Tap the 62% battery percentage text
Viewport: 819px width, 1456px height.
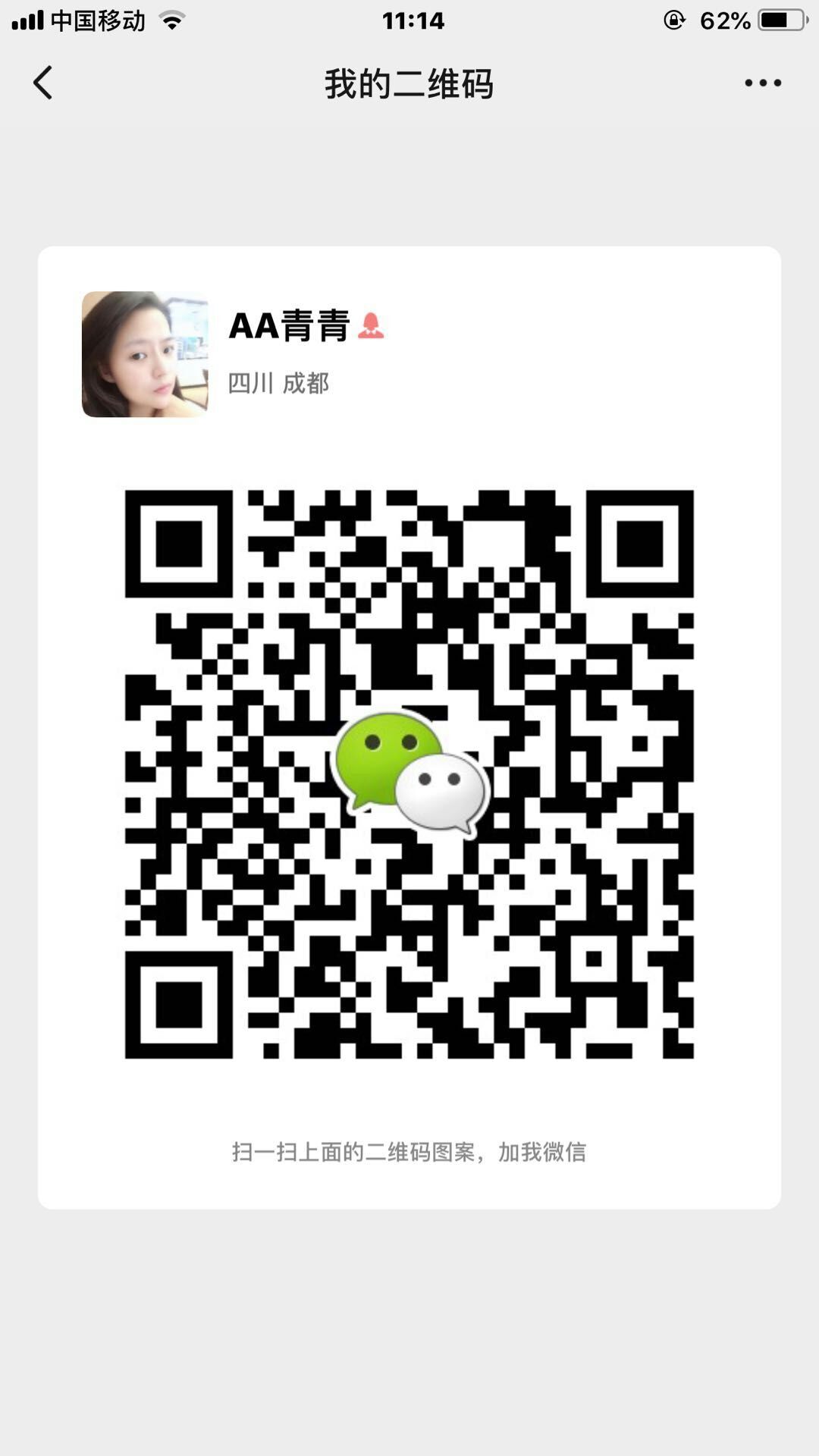[723, 21]
